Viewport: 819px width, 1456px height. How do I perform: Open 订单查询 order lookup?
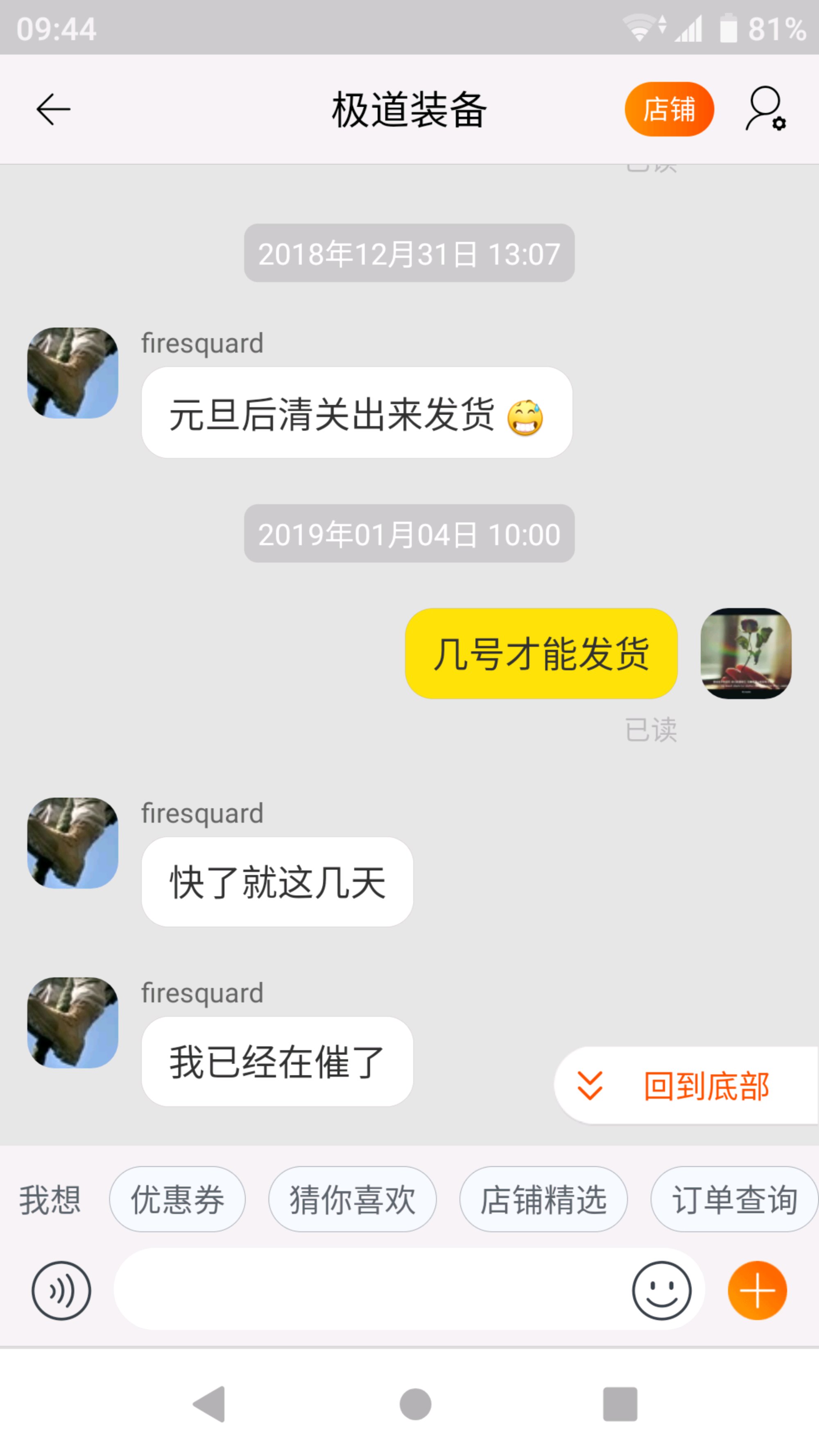point(734,1199)
